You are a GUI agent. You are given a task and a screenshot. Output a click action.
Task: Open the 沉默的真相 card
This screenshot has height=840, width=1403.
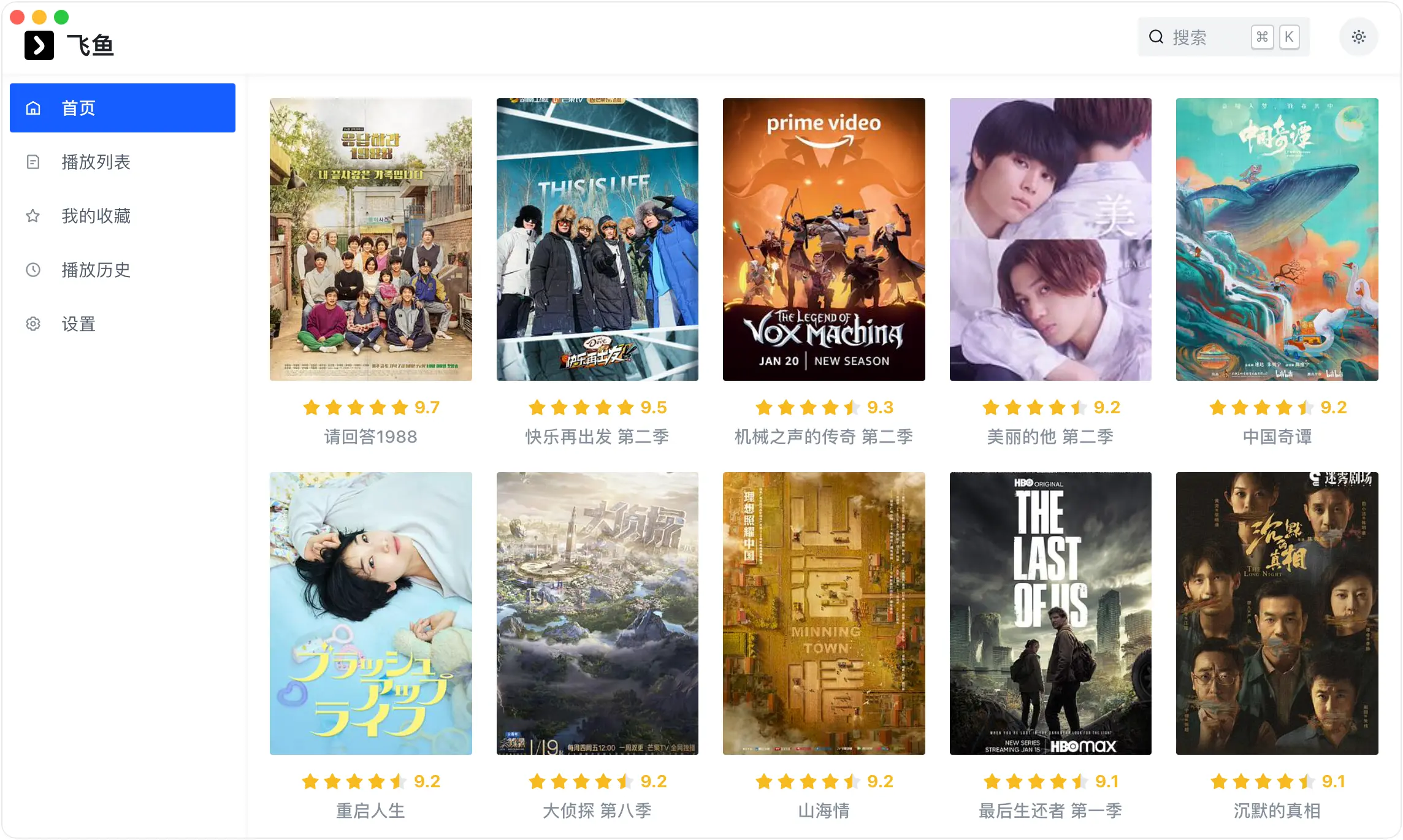1277,613
